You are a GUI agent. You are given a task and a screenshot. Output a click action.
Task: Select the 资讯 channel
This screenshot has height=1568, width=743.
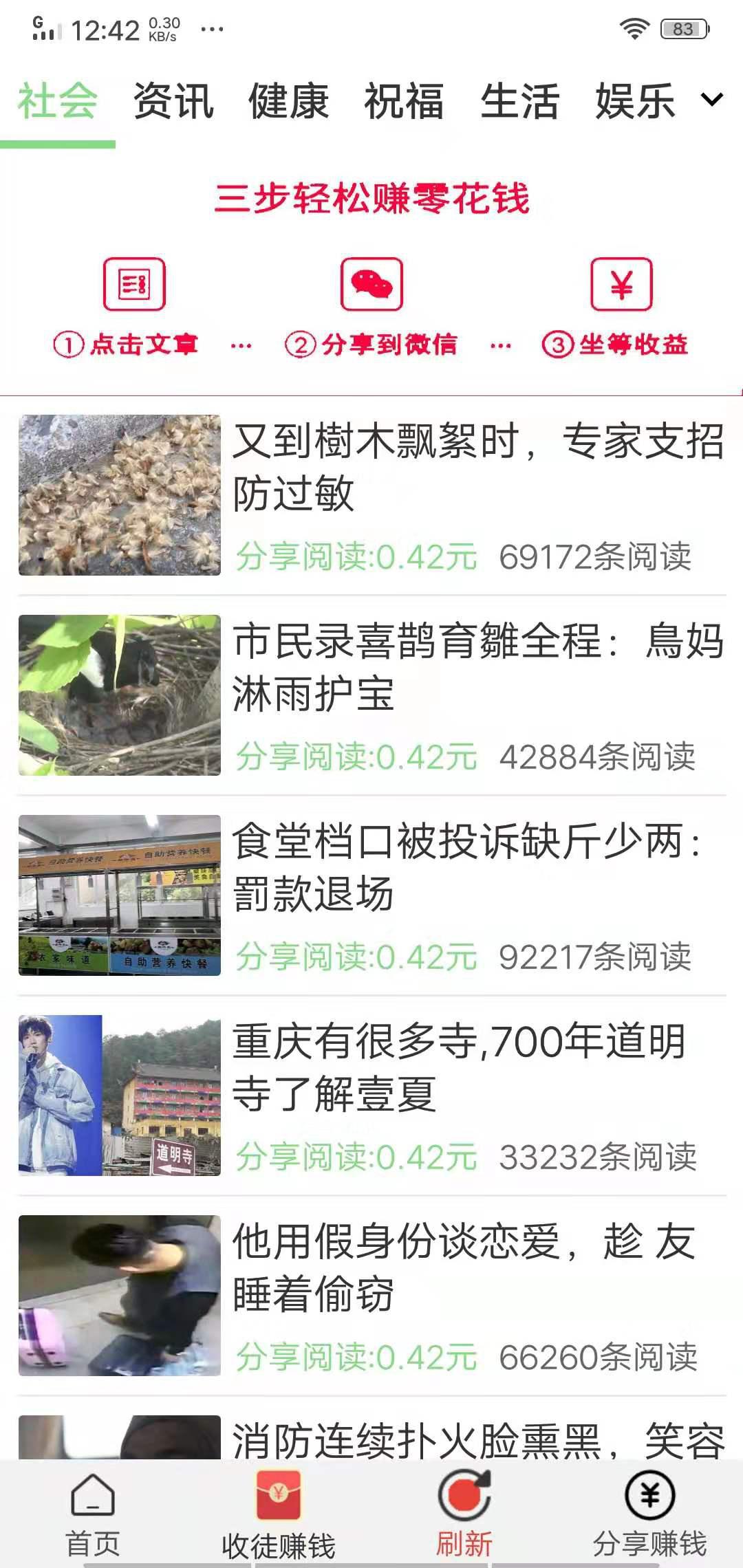173,102
